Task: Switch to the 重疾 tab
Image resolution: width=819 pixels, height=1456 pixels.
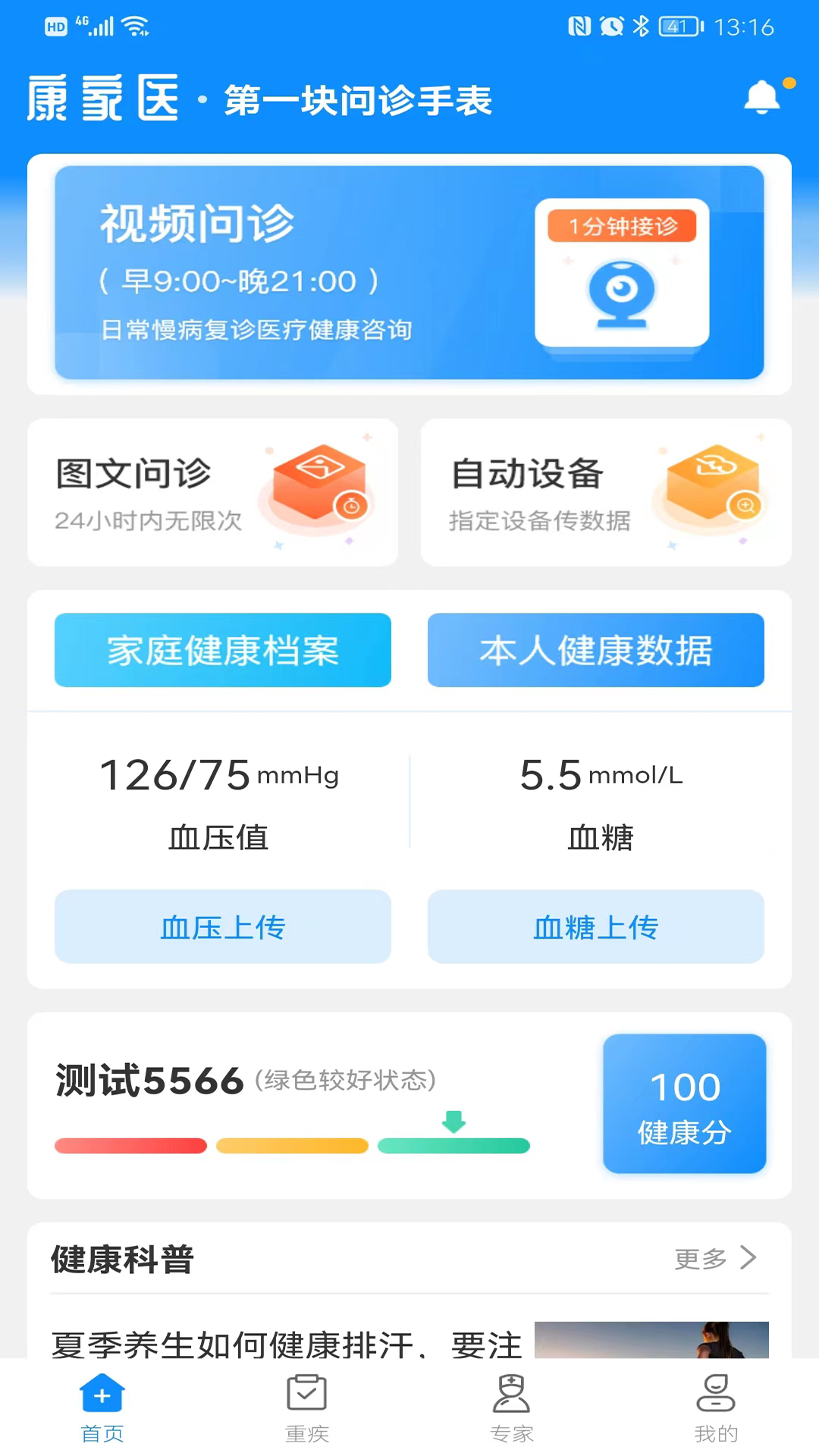Action: coord(306,1407)
